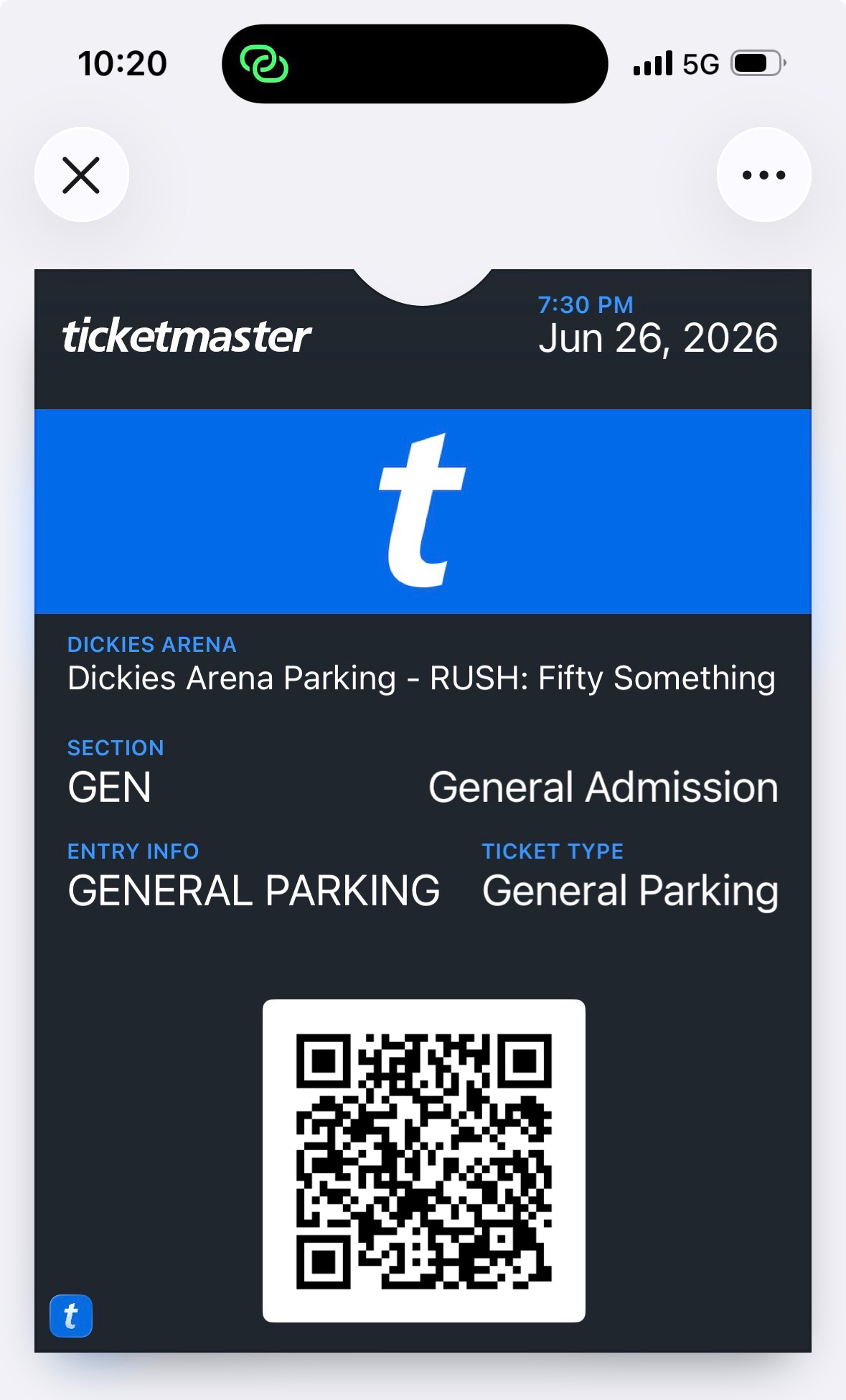Screen dimensions: 846x1400
Task: Dismiss the pass with the X button
Action: click(x=83, y=174)
